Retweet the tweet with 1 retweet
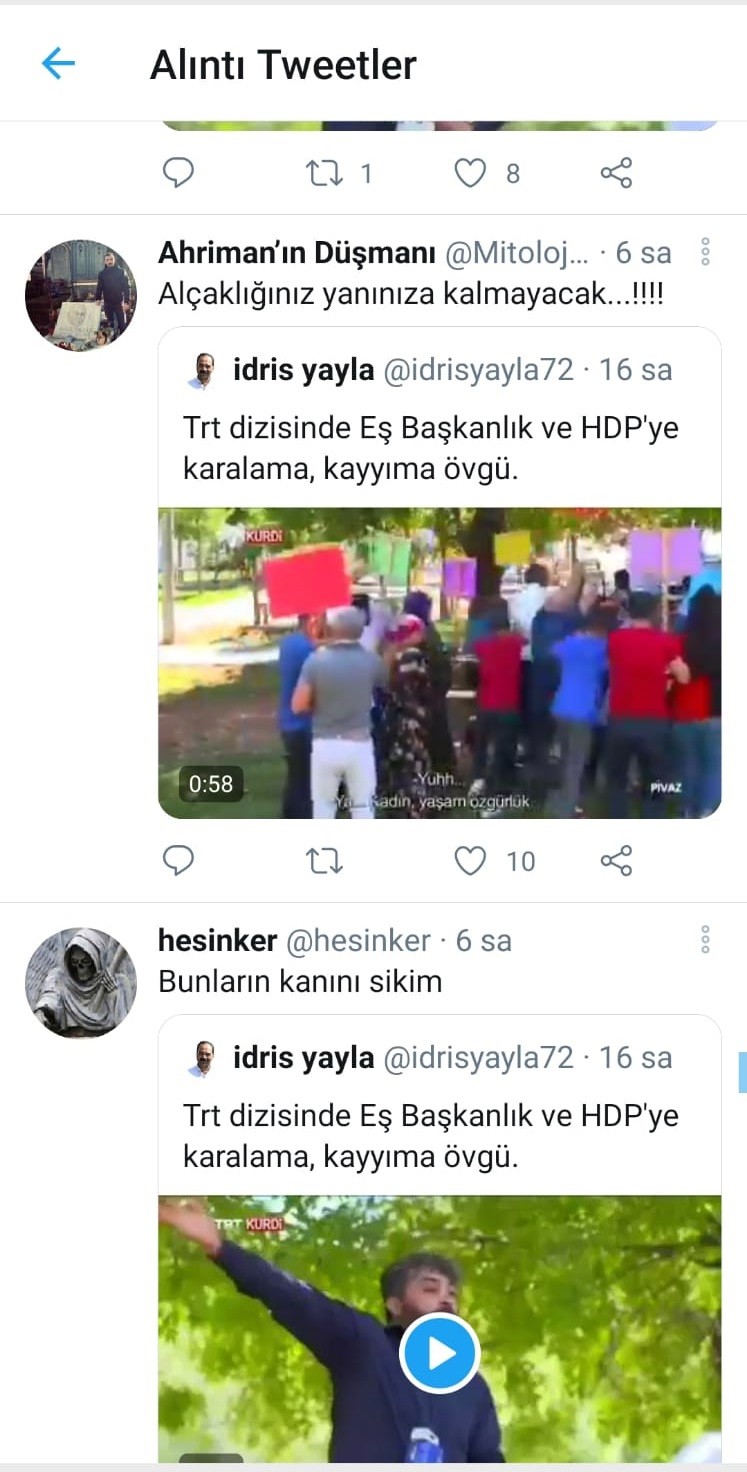This screenshot has width=747, height=1472. pyautogui.click(x=323, y=173)
